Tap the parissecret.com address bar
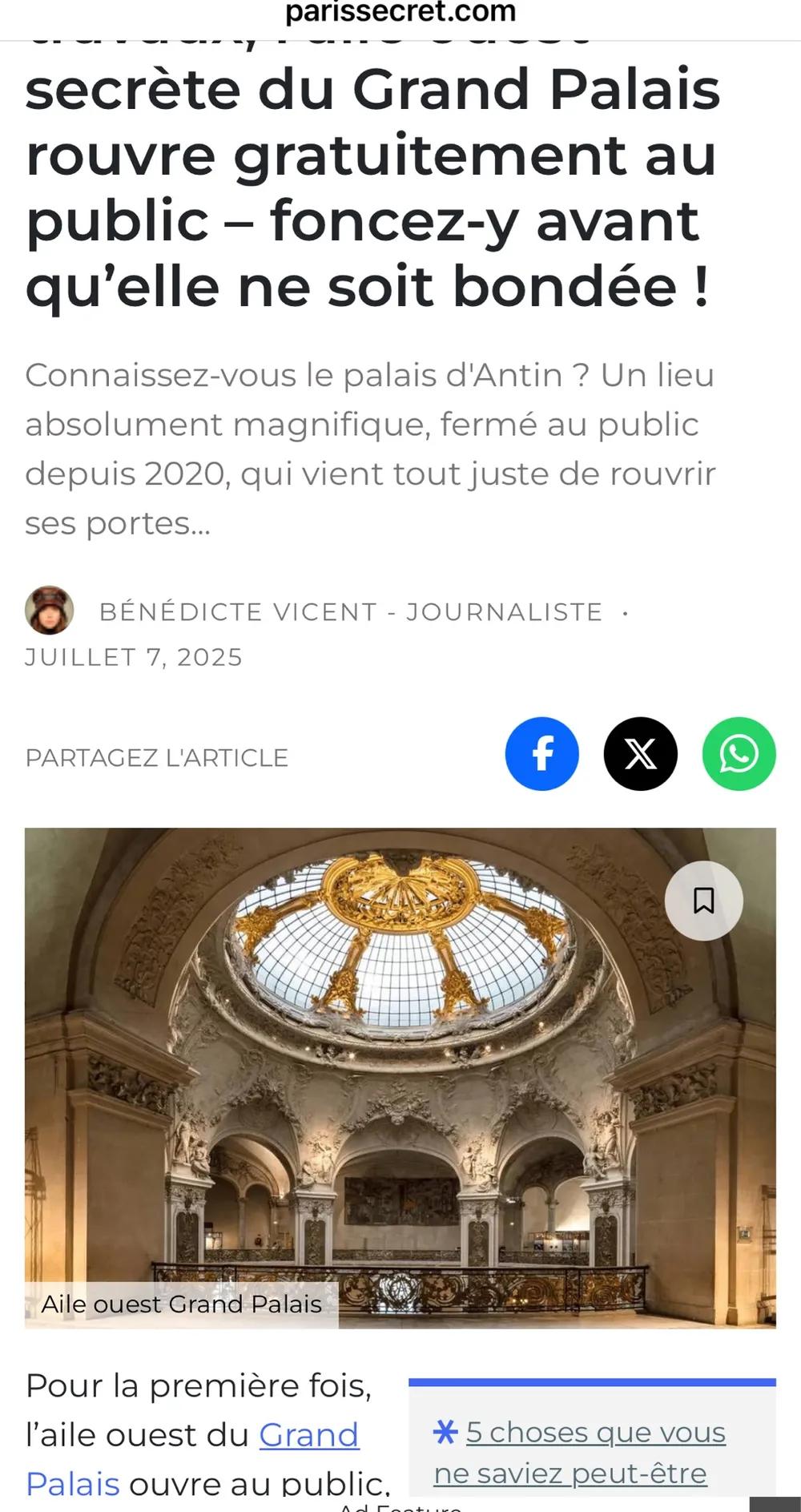The height and width of the screenshot is (1512, 801). point(400,13)
